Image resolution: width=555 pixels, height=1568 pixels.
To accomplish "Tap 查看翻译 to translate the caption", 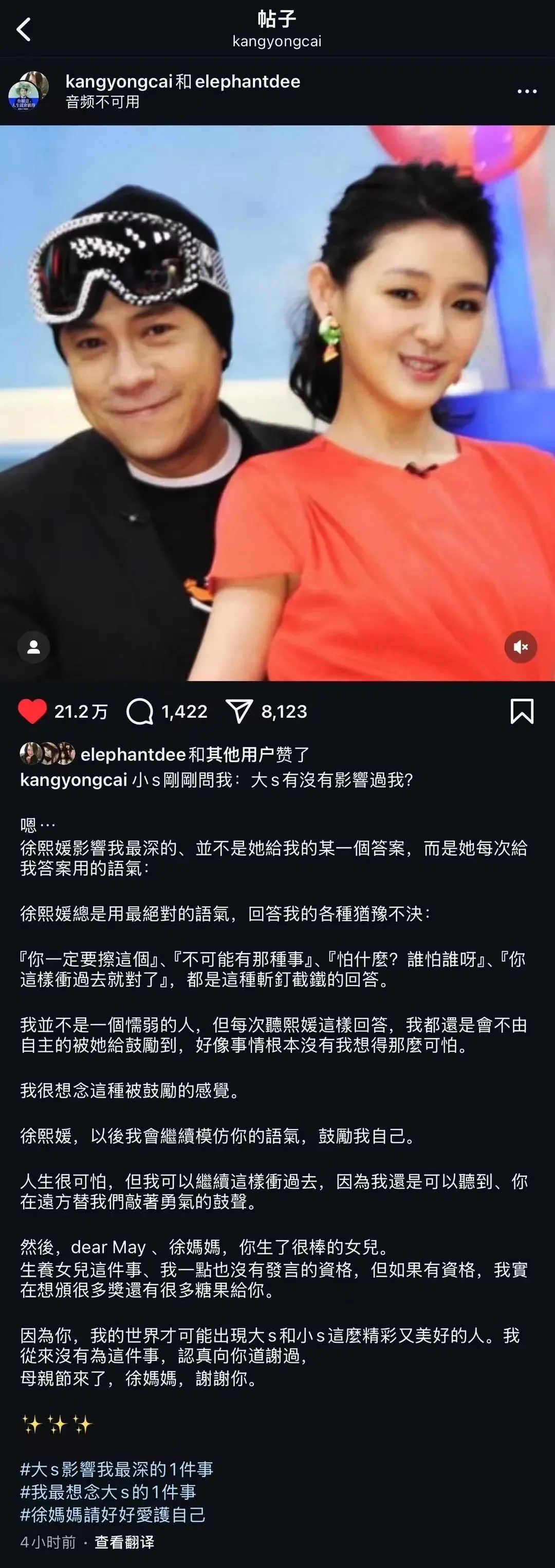I will (x=124, y=1541).
